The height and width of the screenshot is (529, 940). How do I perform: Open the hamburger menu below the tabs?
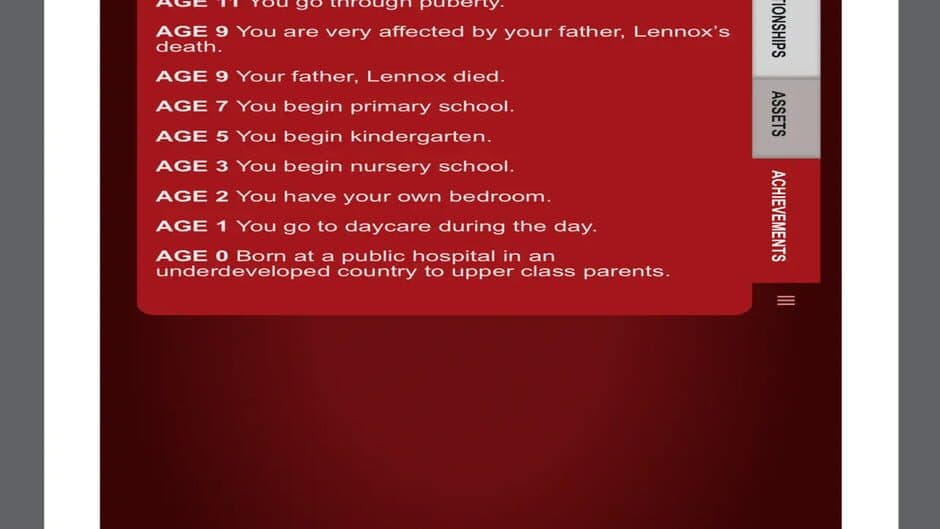(x=786, y=300)
